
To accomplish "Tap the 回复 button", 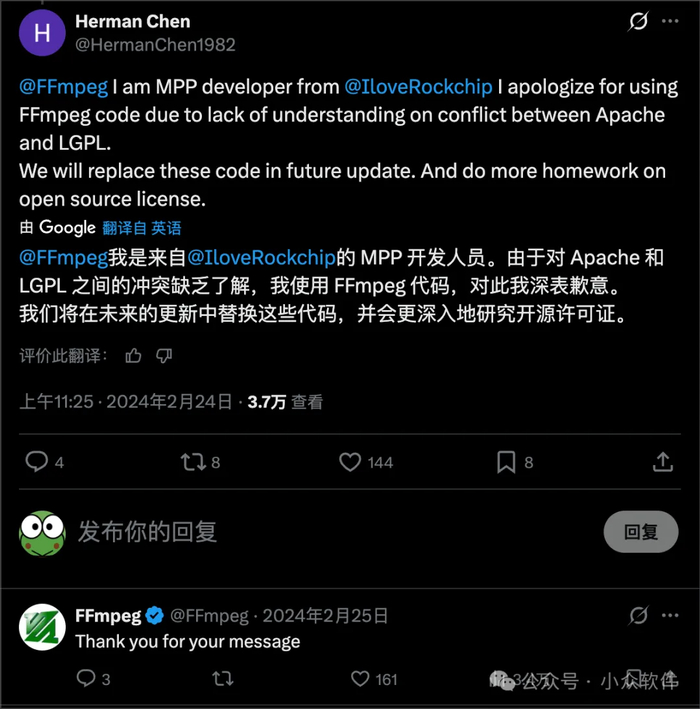I will point(641,532).
